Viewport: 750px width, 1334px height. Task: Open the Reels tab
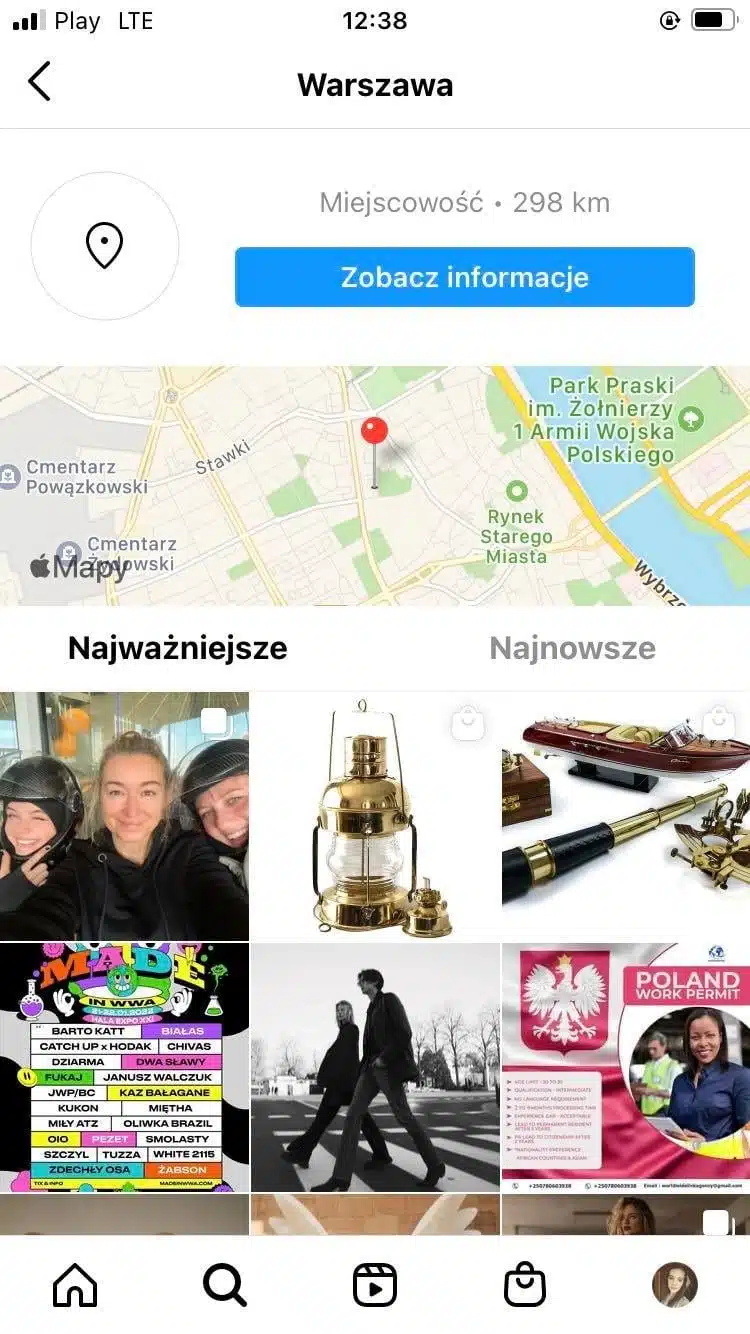[x=375, y=1285]
